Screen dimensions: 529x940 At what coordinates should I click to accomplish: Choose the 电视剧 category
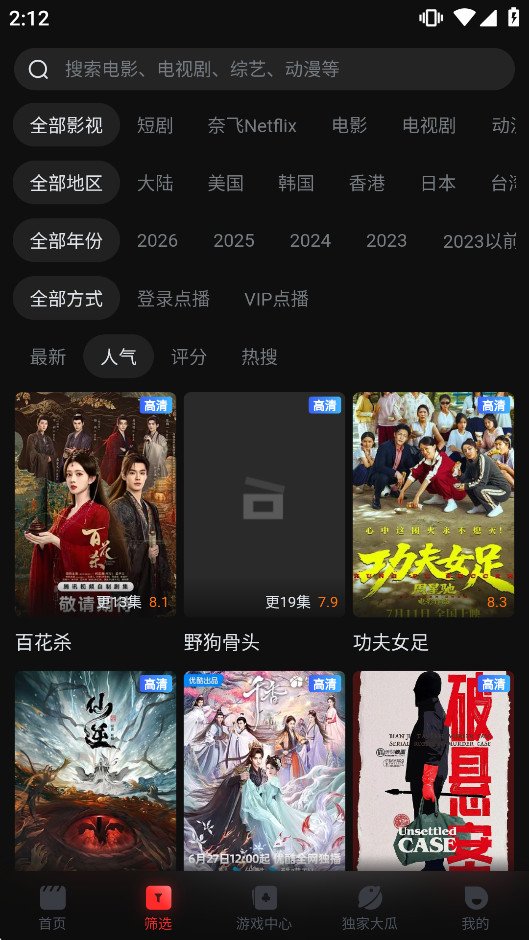[x=429, y=125]
